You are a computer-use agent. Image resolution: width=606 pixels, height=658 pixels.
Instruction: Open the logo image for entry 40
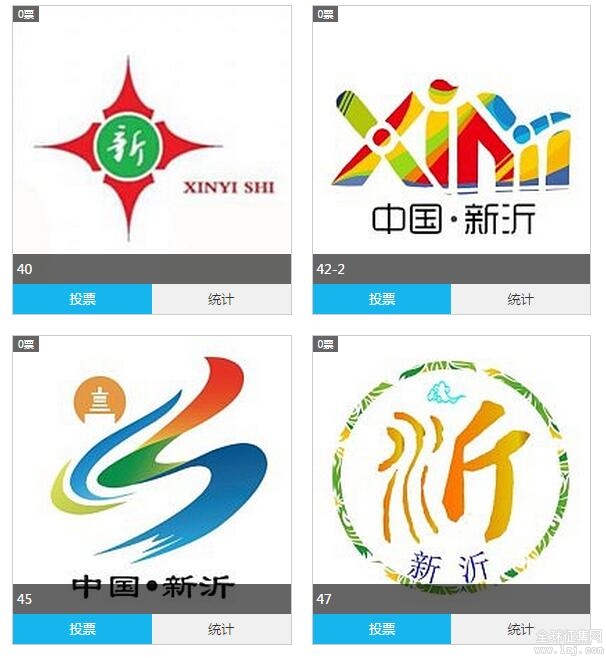152,140
